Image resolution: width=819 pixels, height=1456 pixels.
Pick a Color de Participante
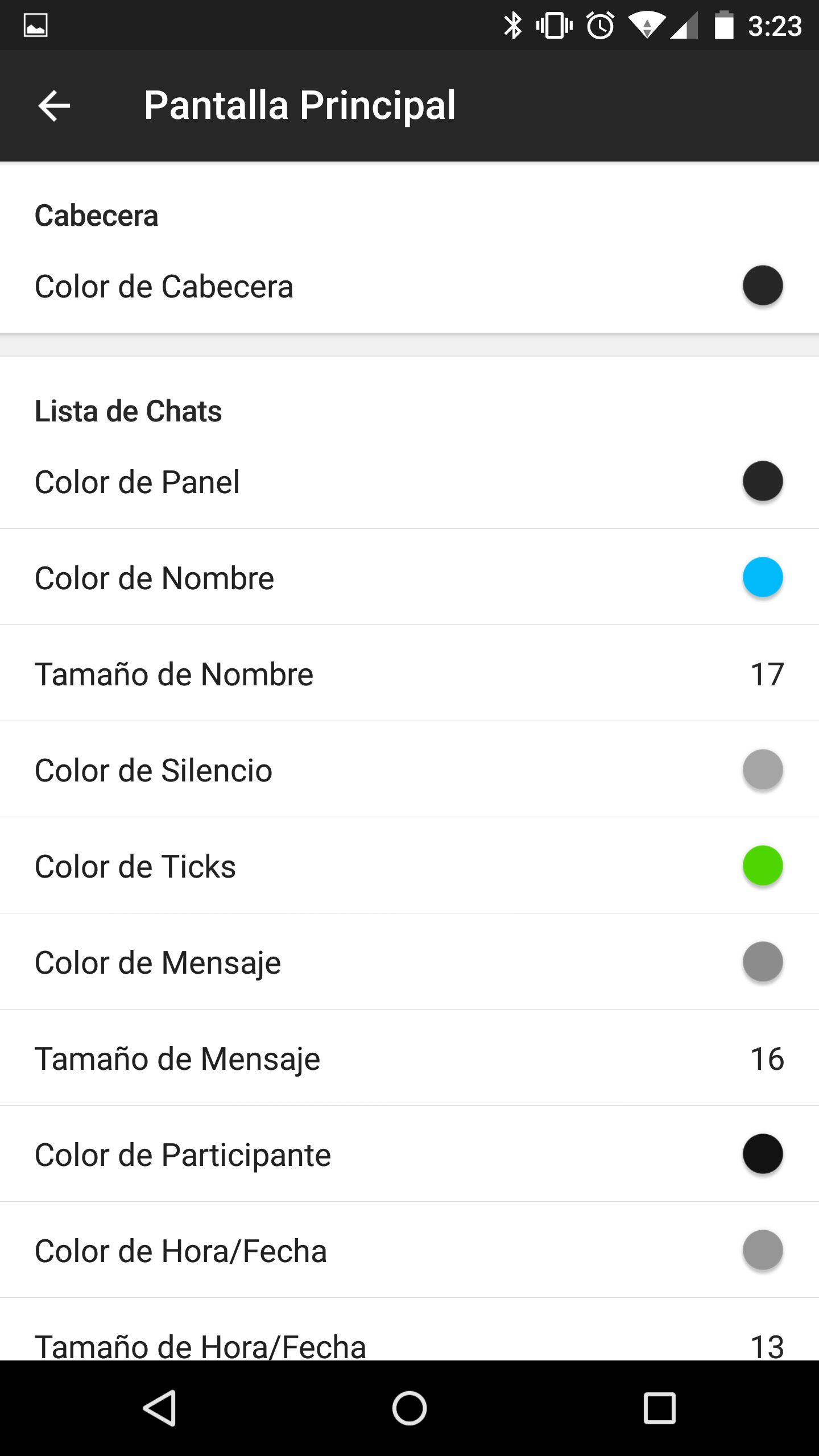tap(409, 1154)
